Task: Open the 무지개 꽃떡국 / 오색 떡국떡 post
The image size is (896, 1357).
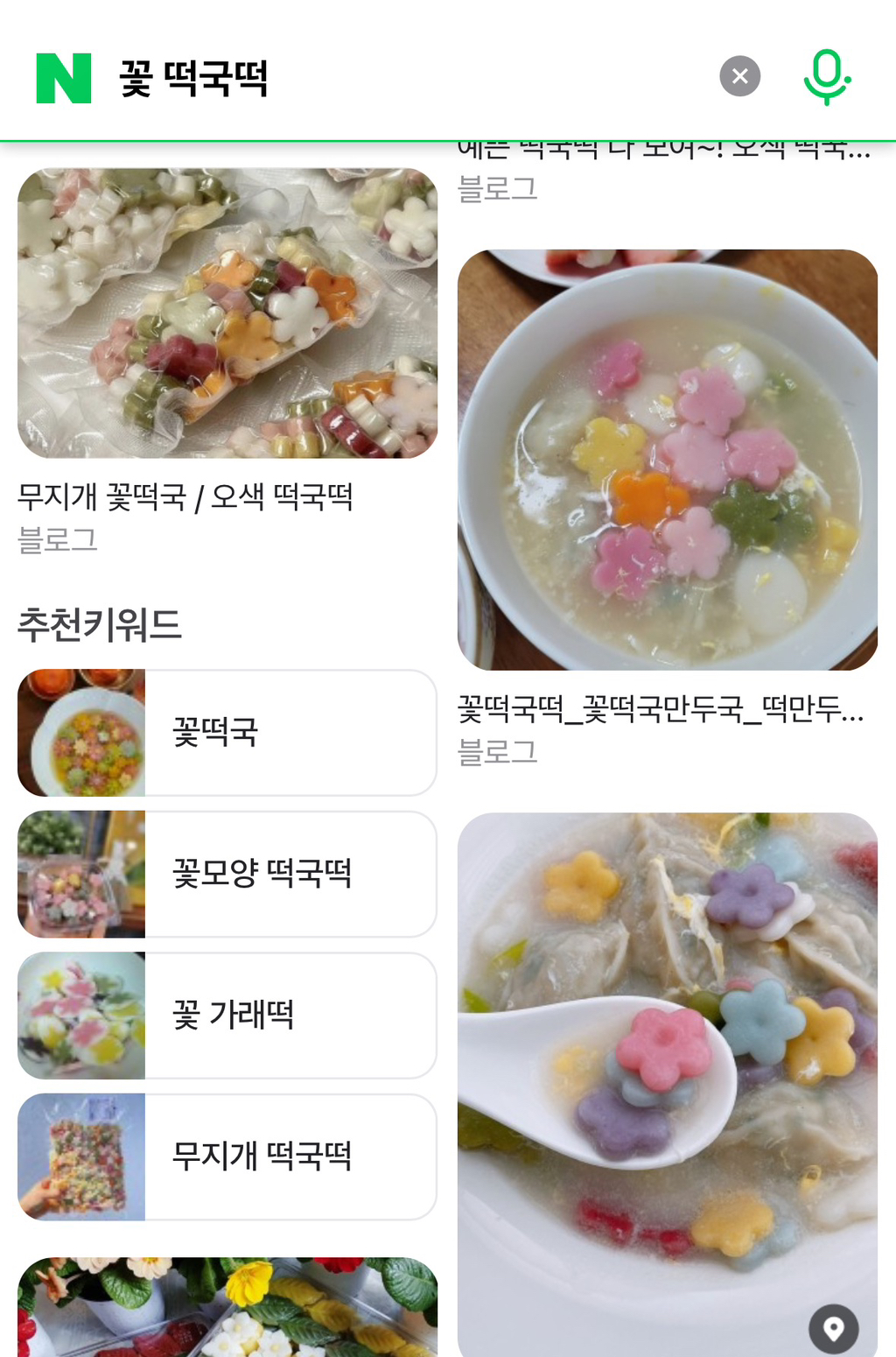Action: (188, 497)
